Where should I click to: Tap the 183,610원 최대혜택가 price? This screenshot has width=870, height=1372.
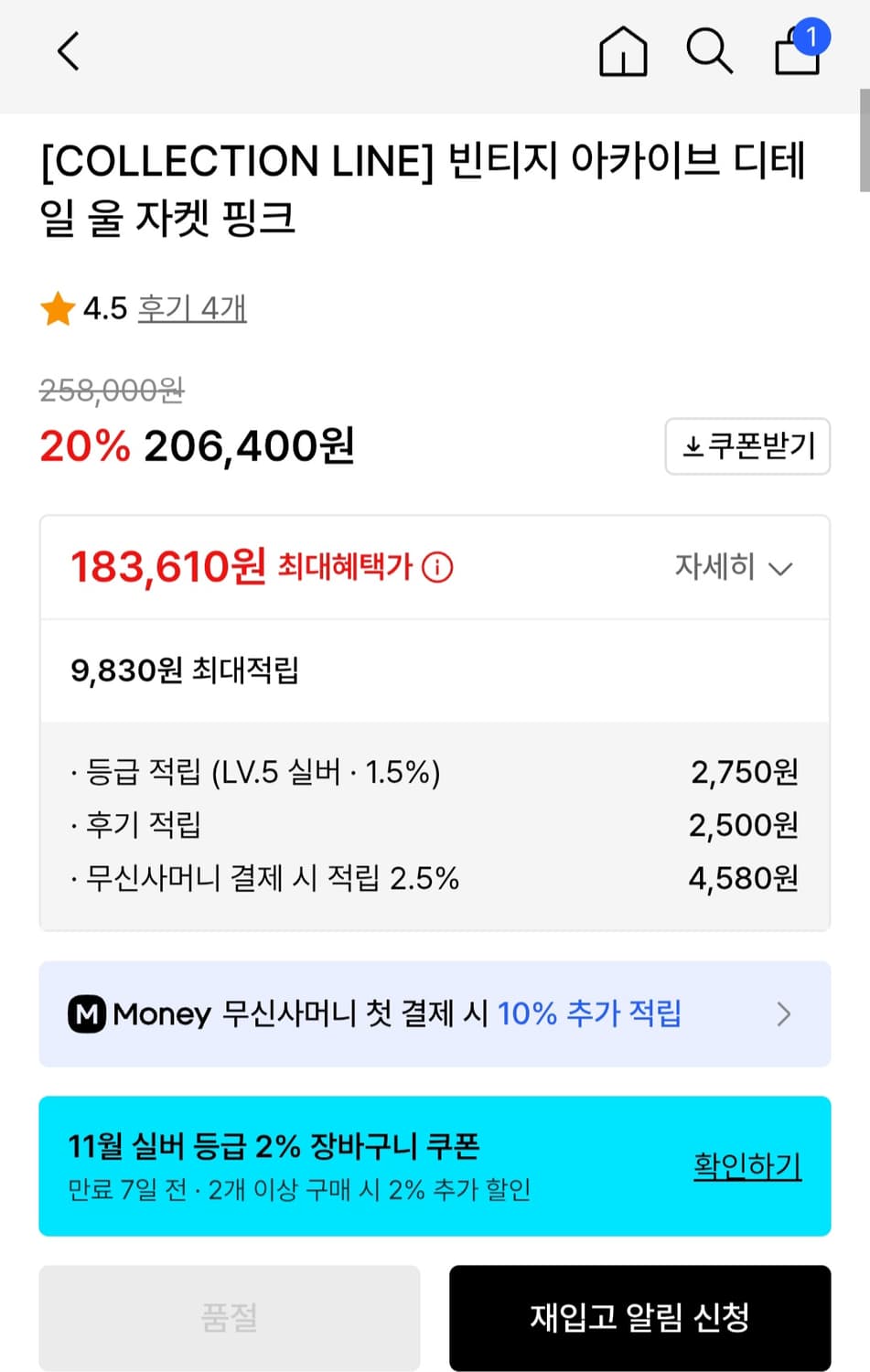pyautogui.click(x=166, y=567)
